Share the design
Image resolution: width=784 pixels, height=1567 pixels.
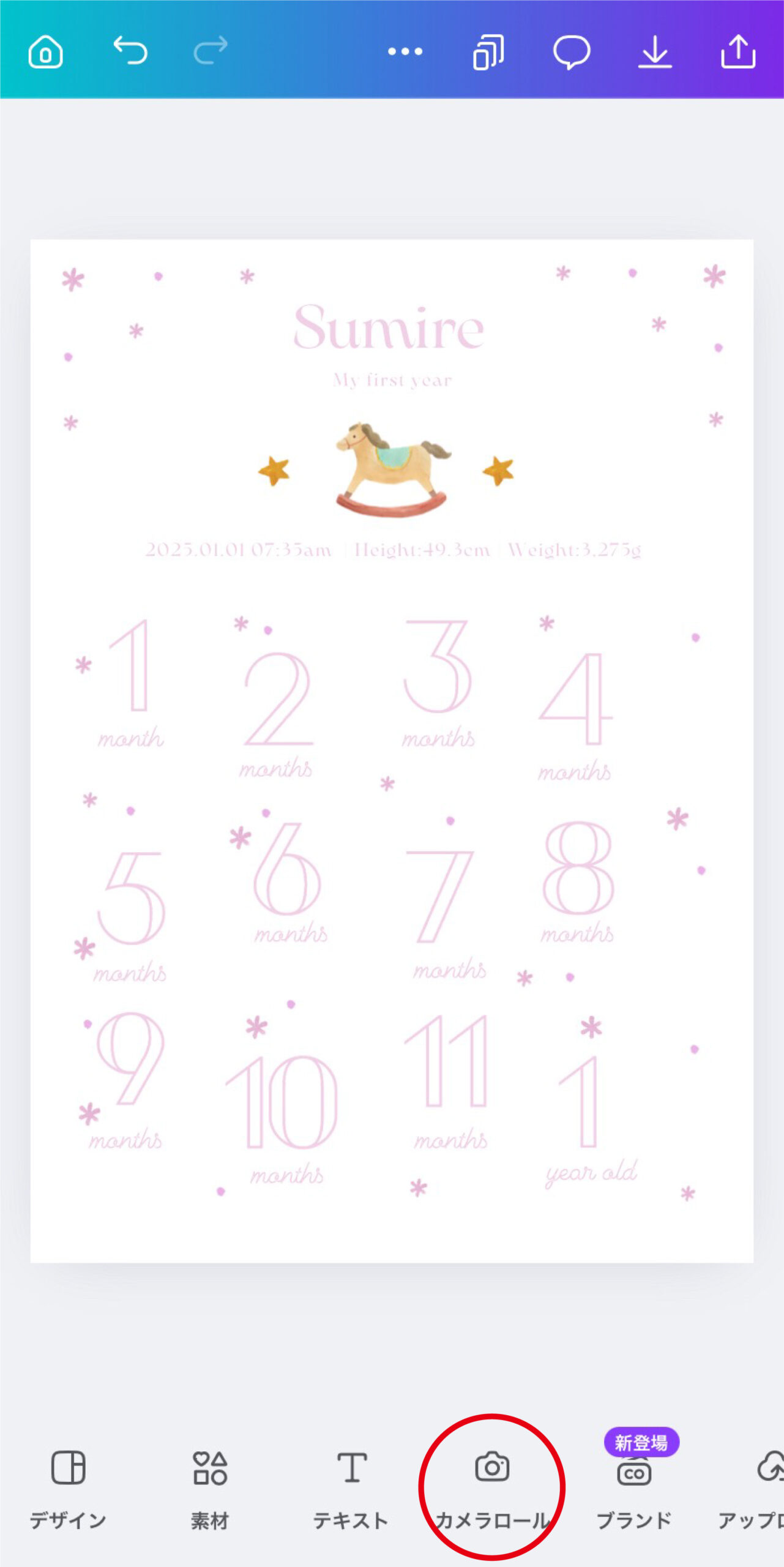(738, 51)
